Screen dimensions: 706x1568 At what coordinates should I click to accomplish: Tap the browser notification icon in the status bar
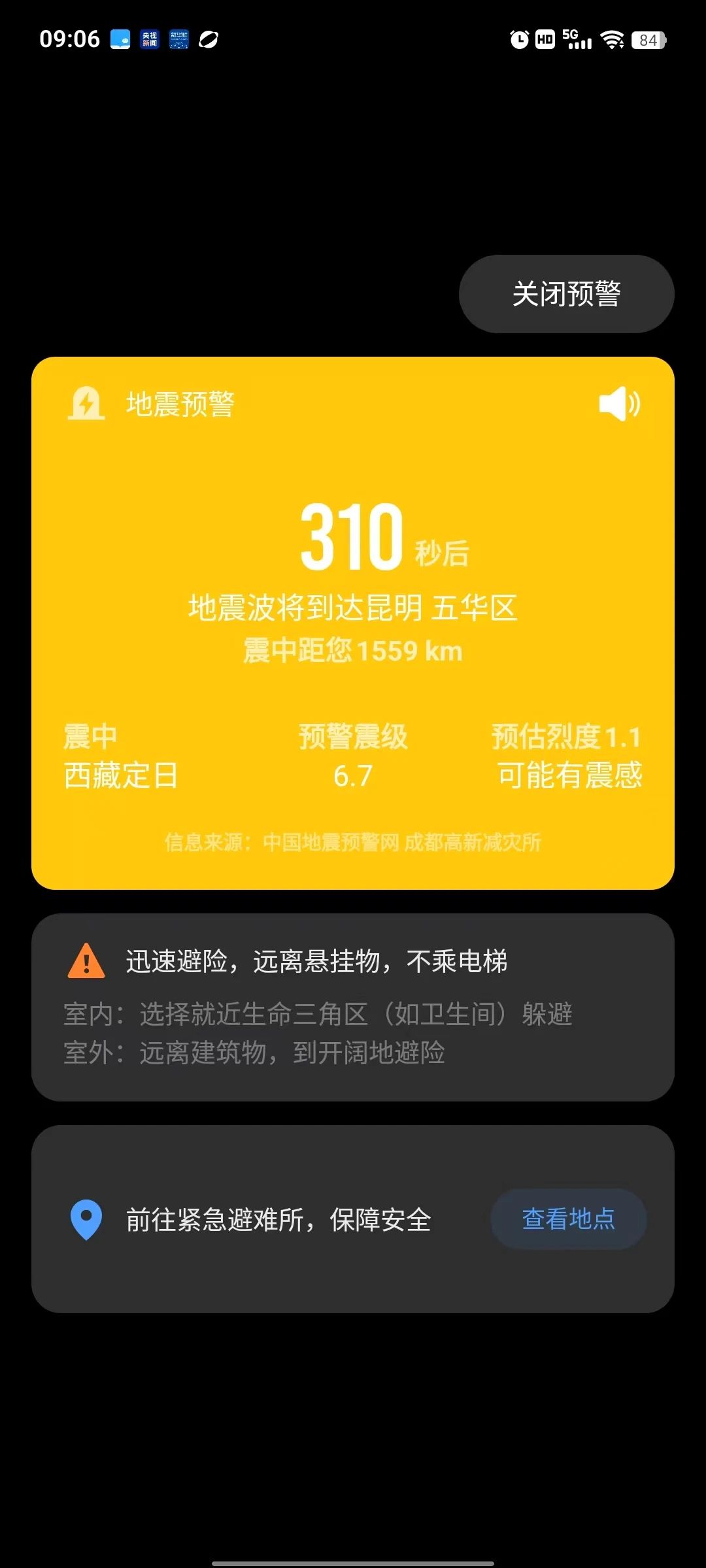(209, 41)
